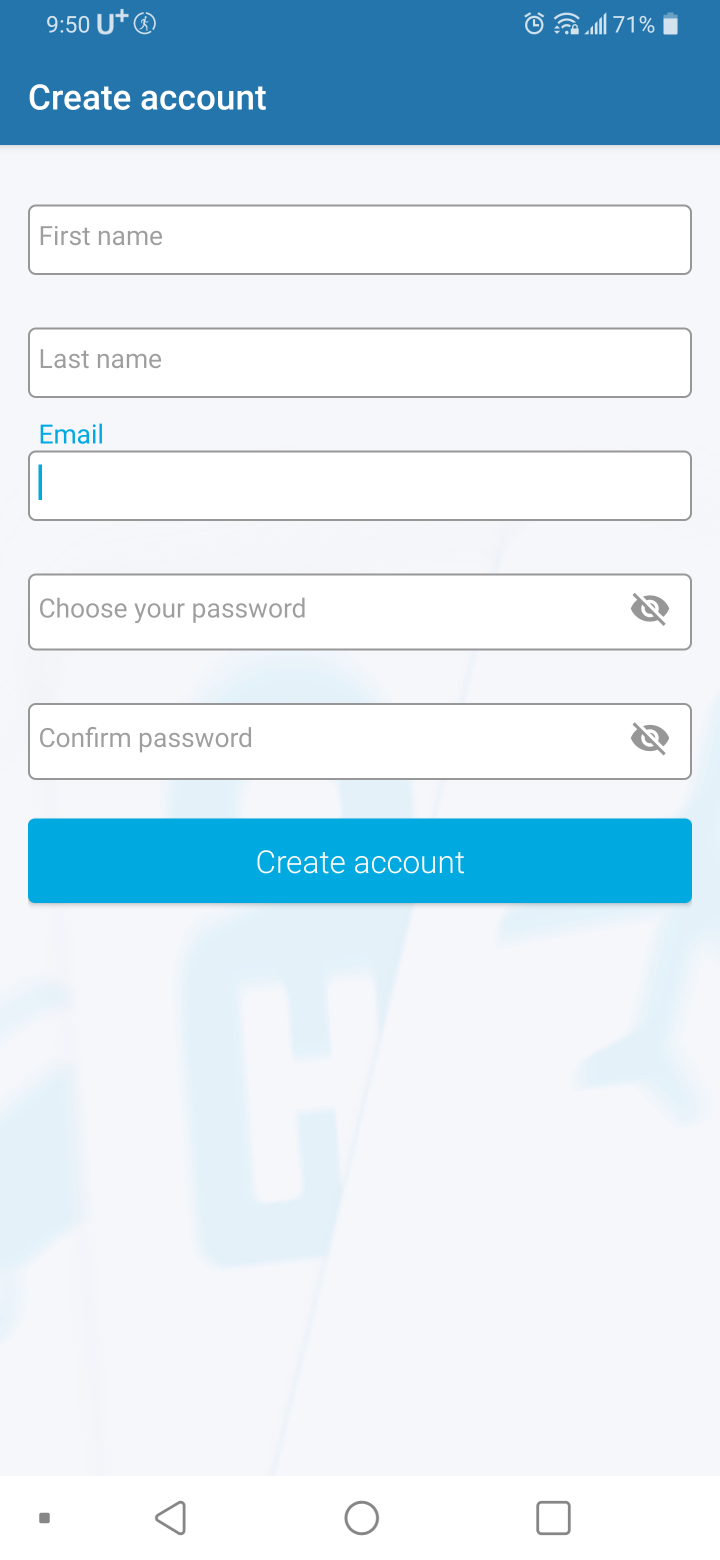720x1560 pixels.
Task: Show password in Choose your password field
Action: (650, 608)
